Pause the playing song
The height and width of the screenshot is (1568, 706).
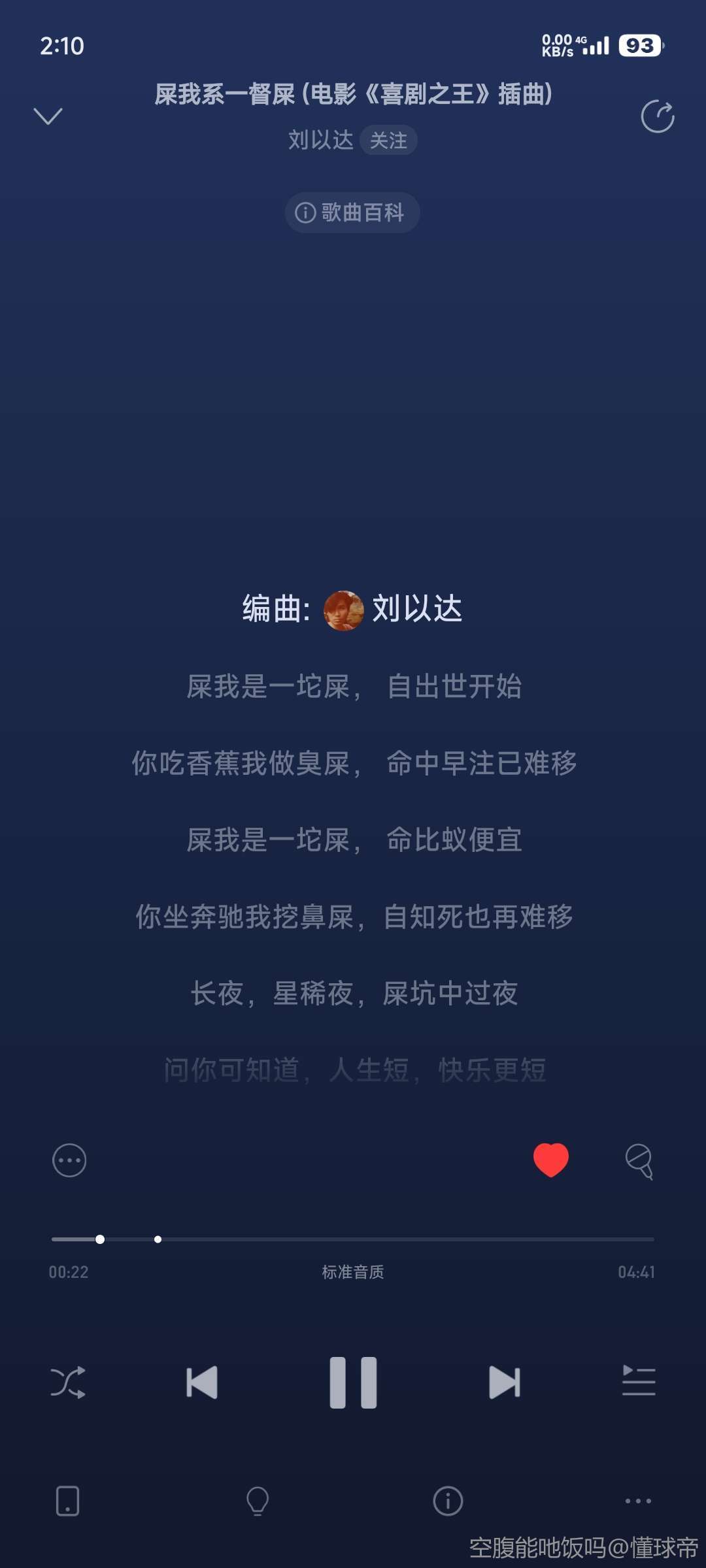point(353,1382)
